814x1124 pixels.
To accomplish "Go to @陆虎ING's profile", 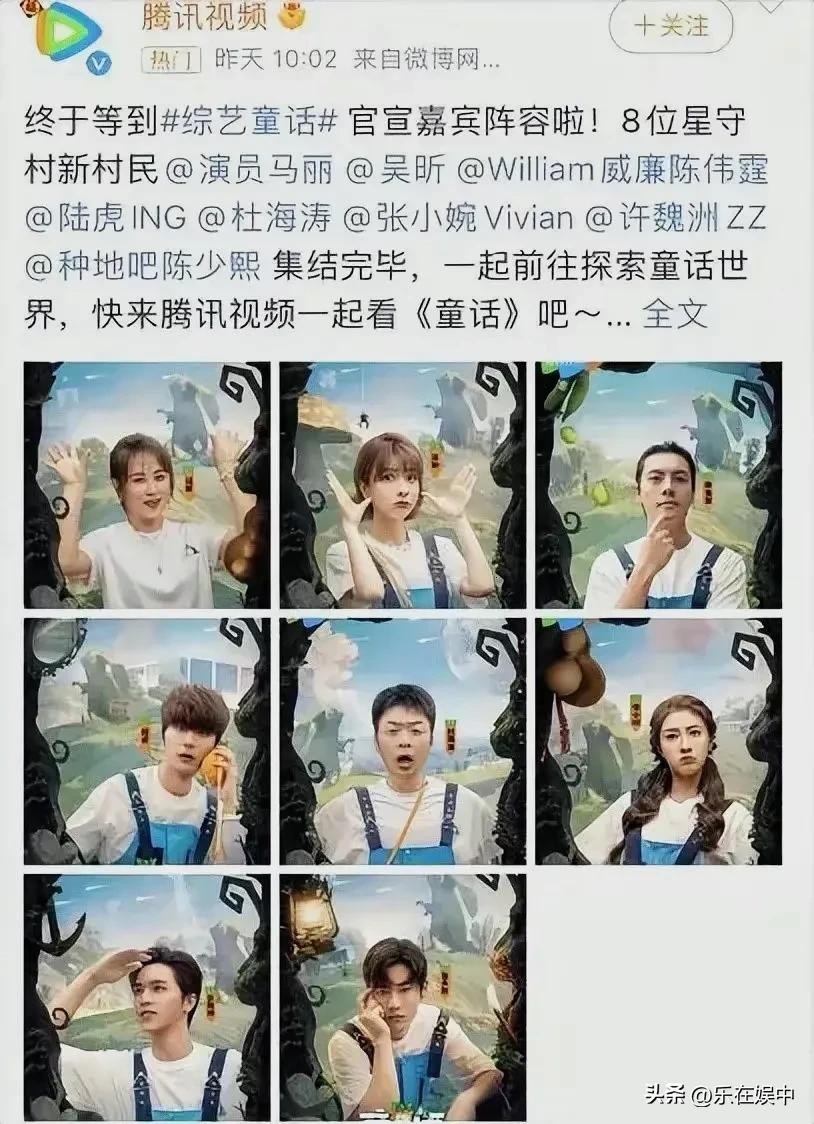I will [104, 218].
